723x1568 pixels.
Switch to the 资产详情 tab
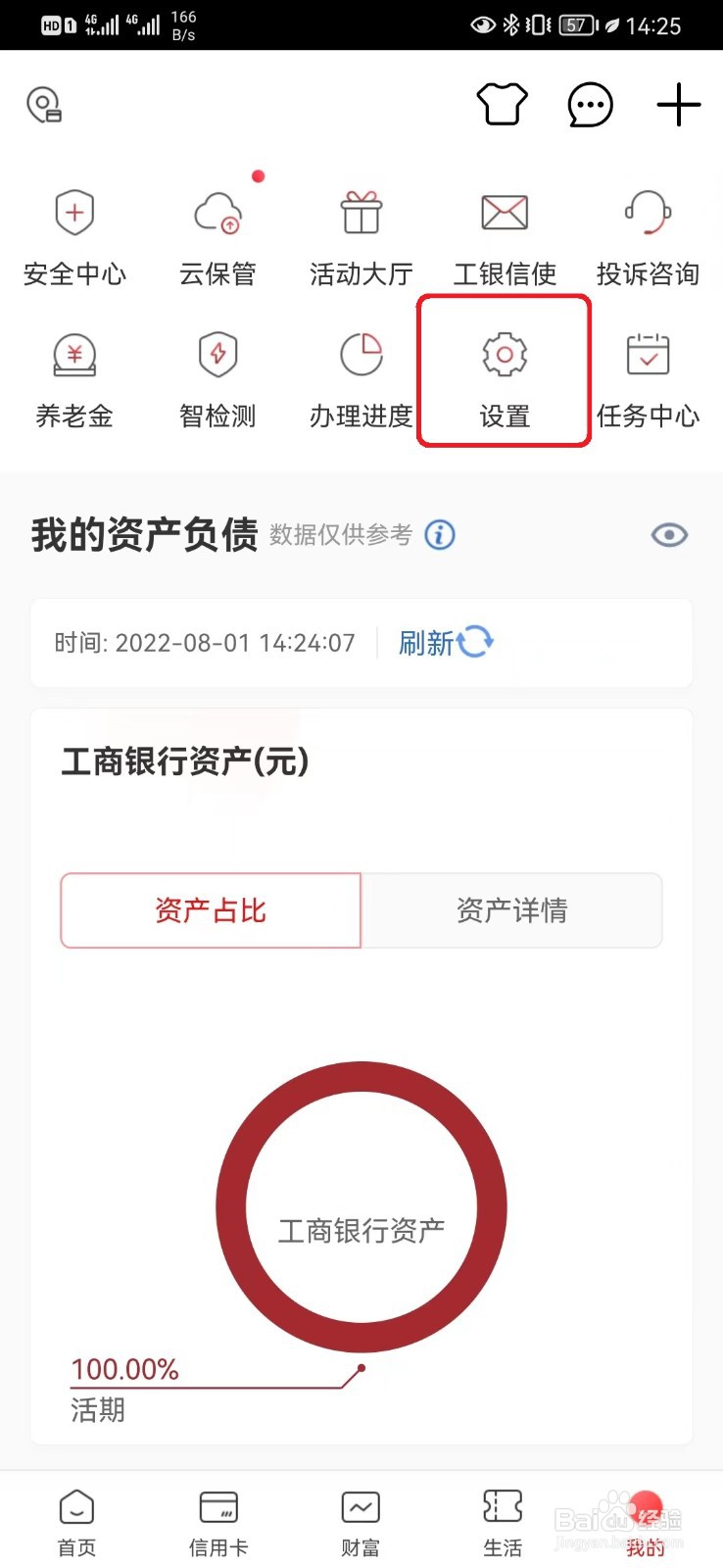coord(512,910)
